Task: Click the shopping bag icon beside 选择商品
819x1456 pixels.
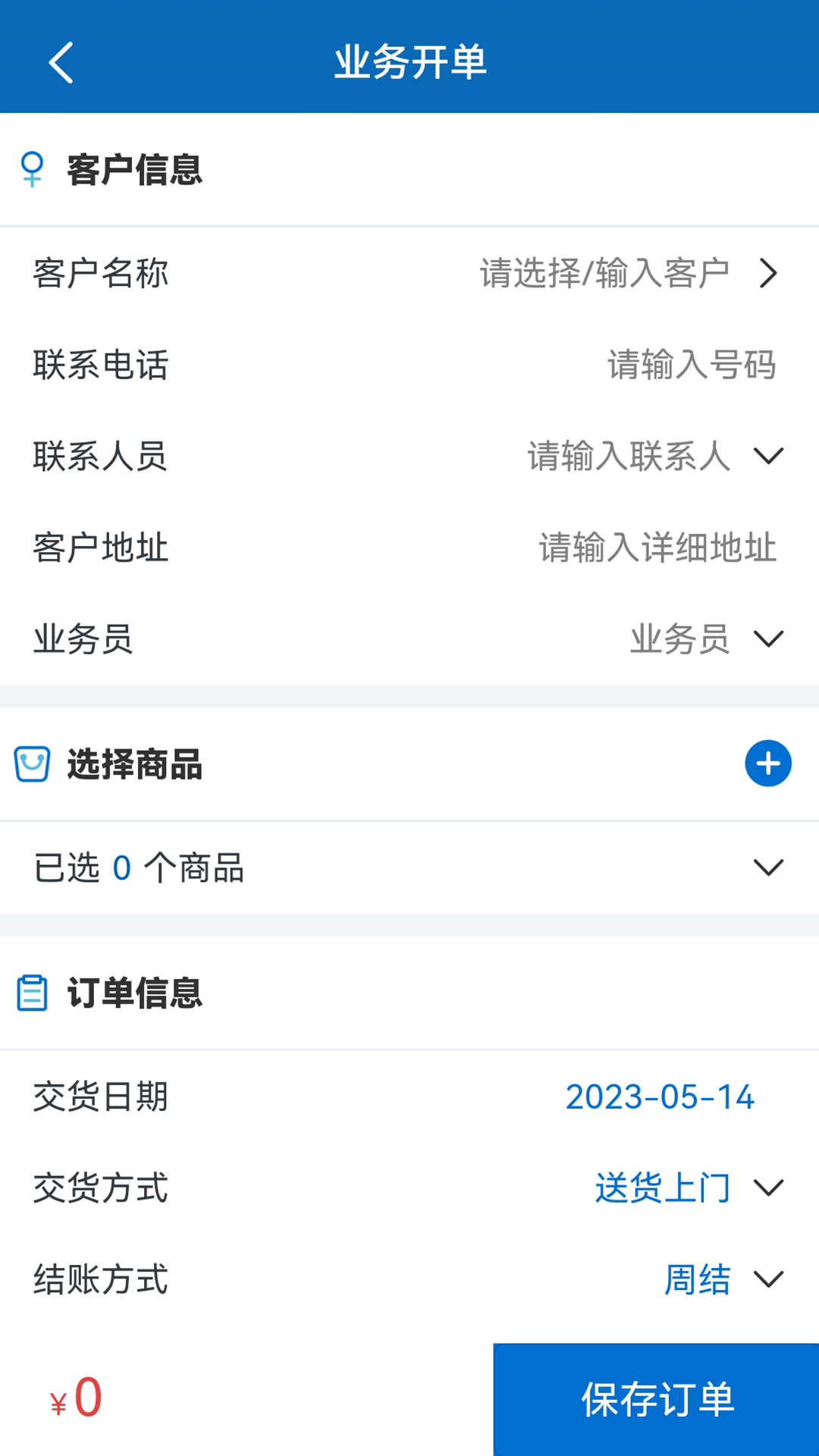Action: pyautogui.click(x=33, y=764)
